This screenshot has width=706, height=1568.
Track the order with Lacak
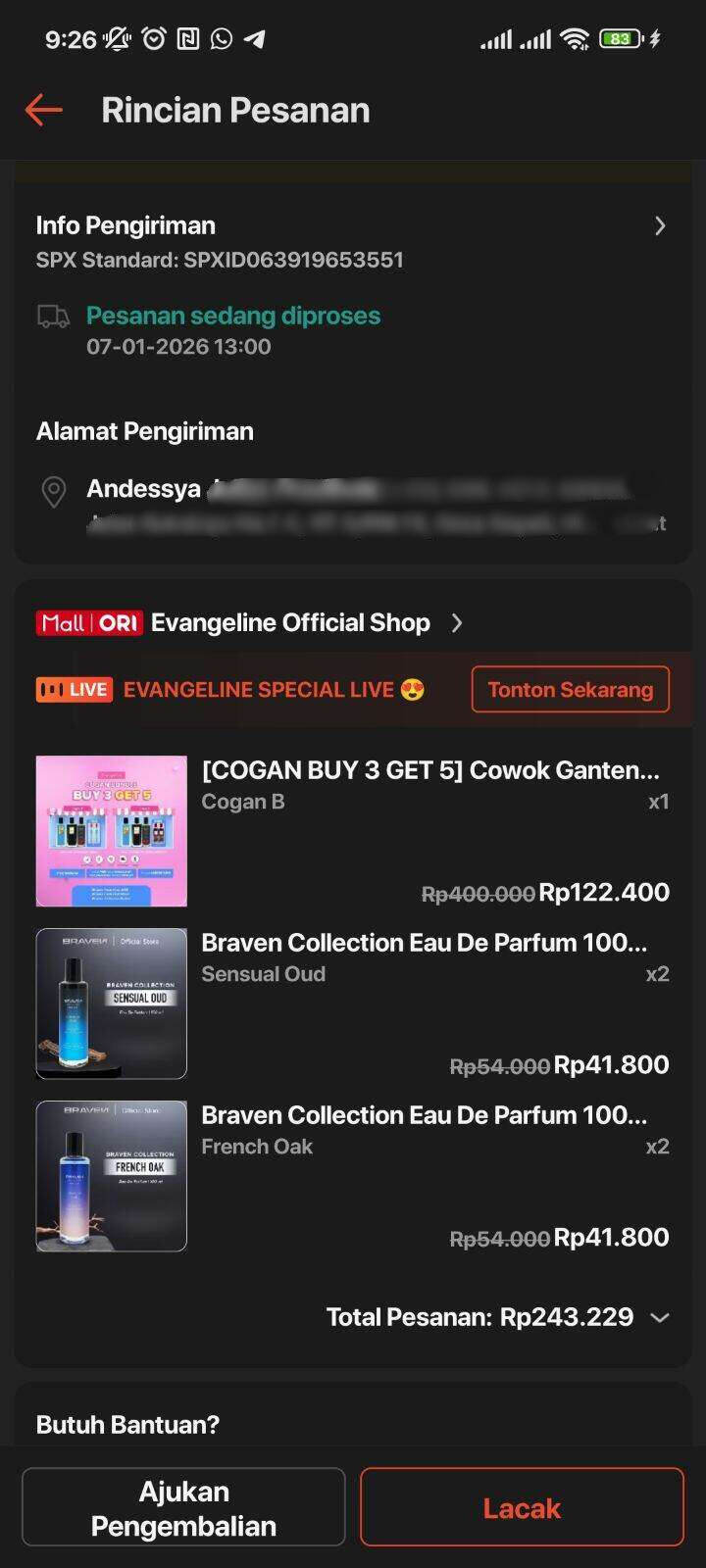point(522,1507)
